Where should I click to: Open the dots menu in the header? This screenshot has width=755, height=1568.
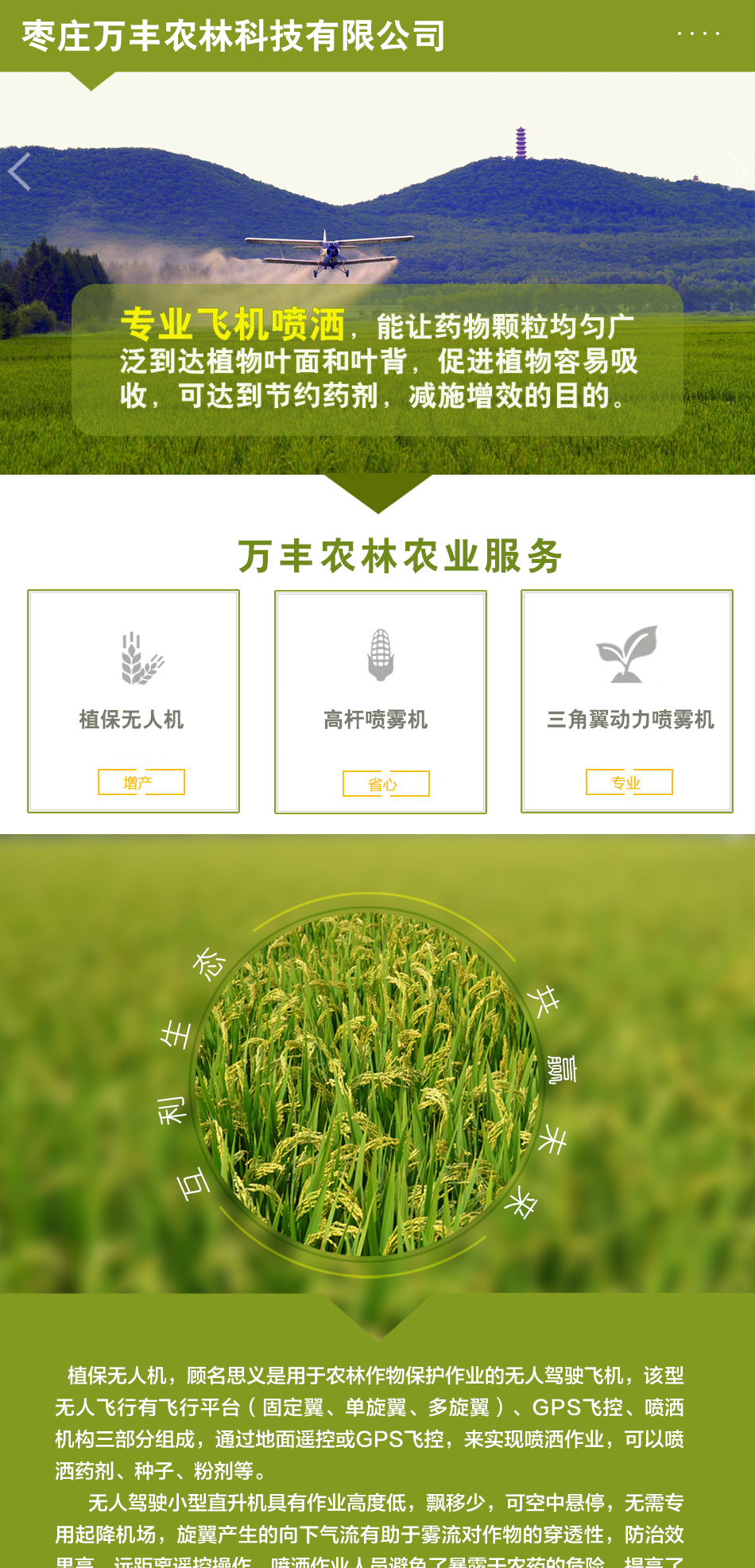(699, 33)
